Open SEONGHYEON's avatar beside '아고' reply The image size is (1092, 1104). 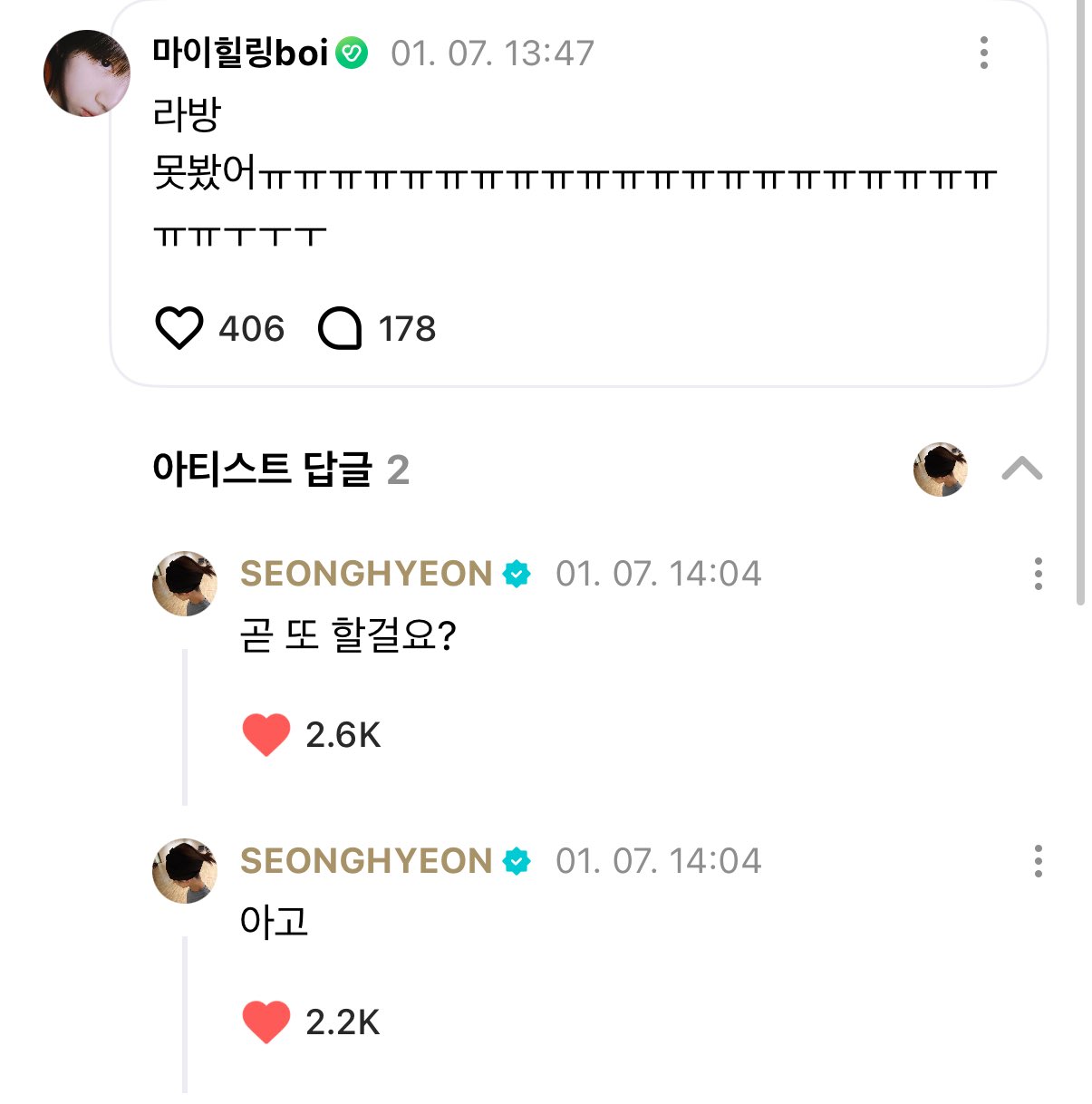point(185,871)
